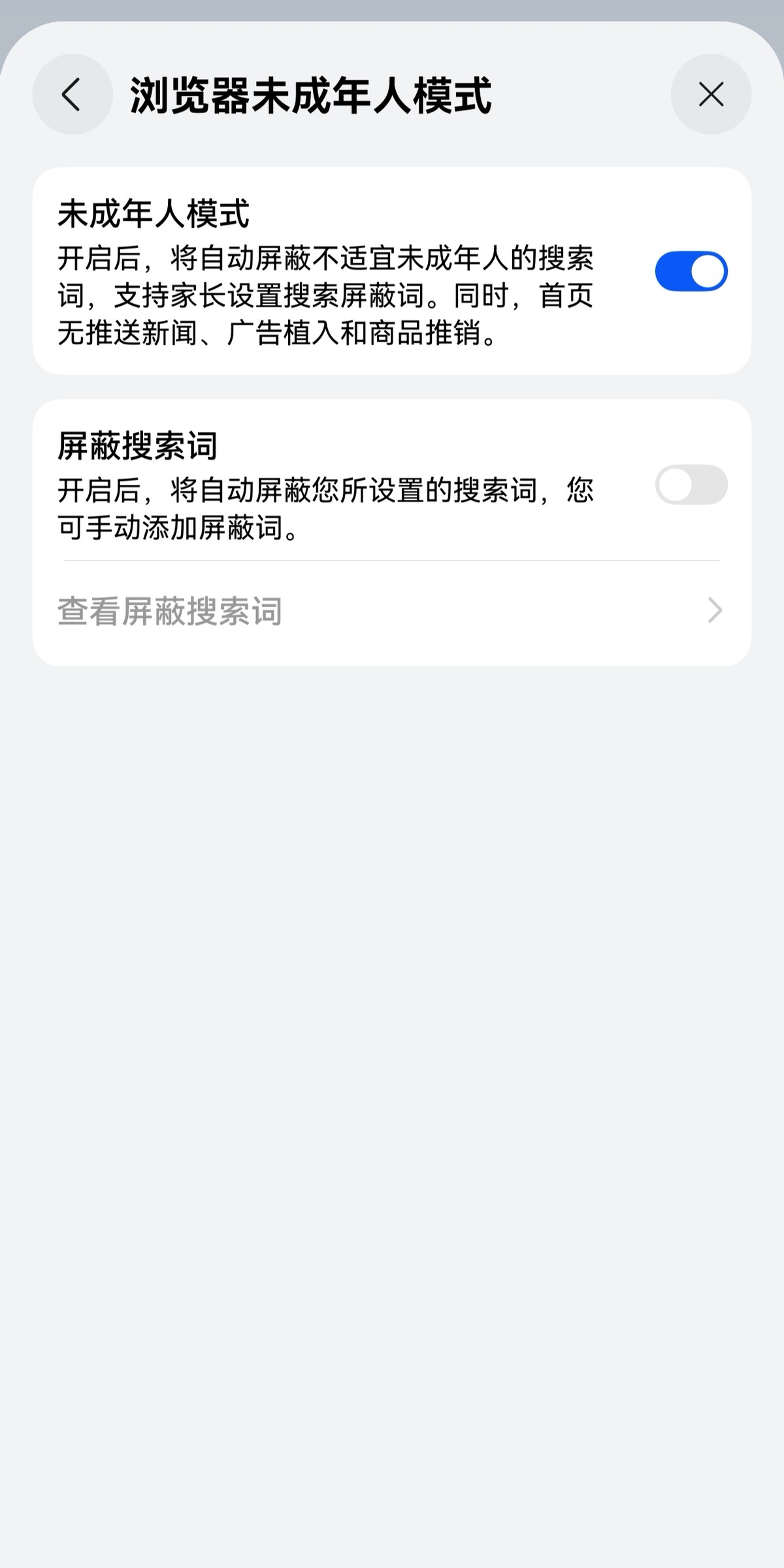Go back from 浏览器未成年人模式 page

click(72, 95)
